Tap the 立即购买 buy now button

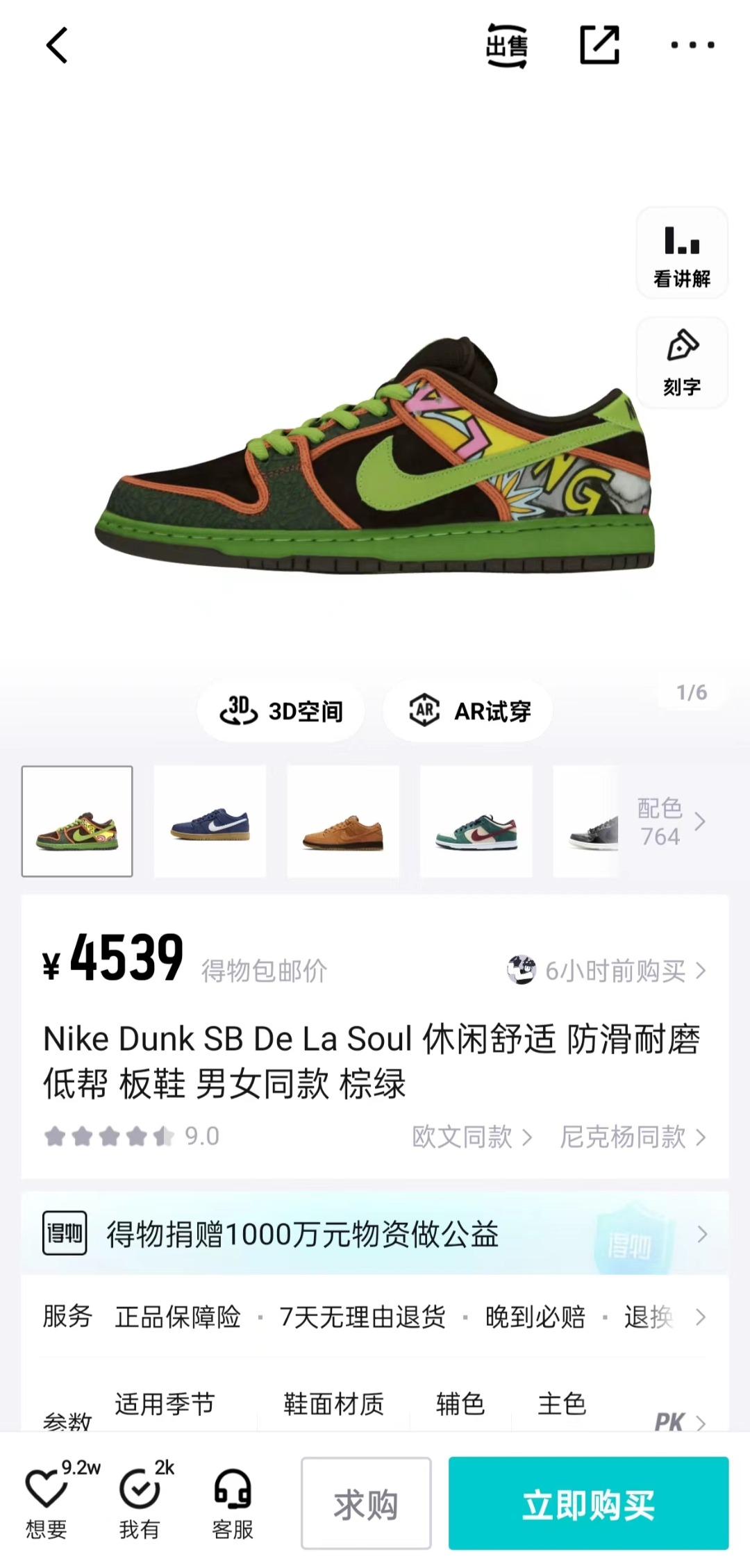point(588,1503)
